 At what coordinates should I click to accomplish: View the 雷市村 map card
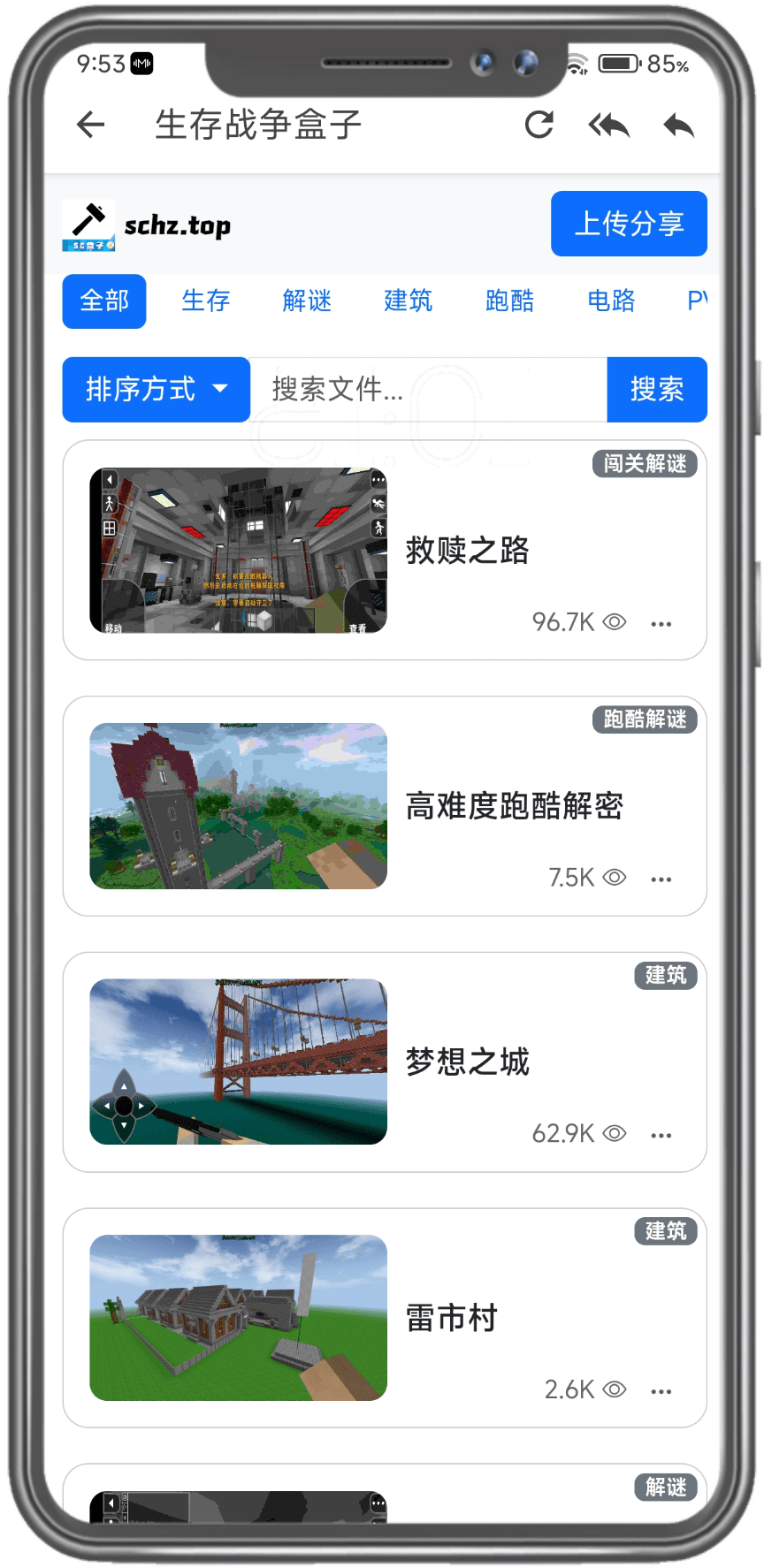click(451, 1318)
